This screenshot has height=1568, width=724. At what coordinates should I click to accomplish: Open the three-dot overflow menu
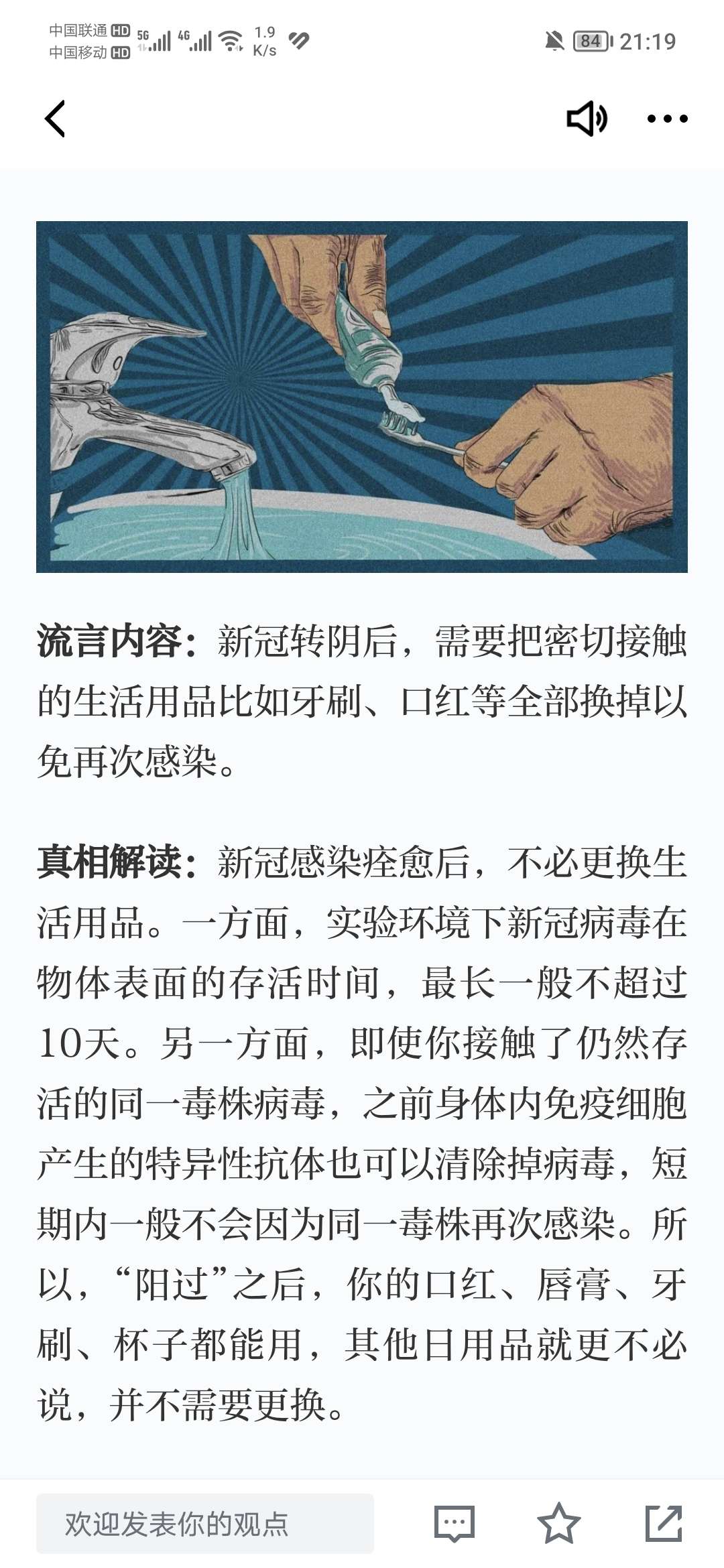(x=667, y=119)
